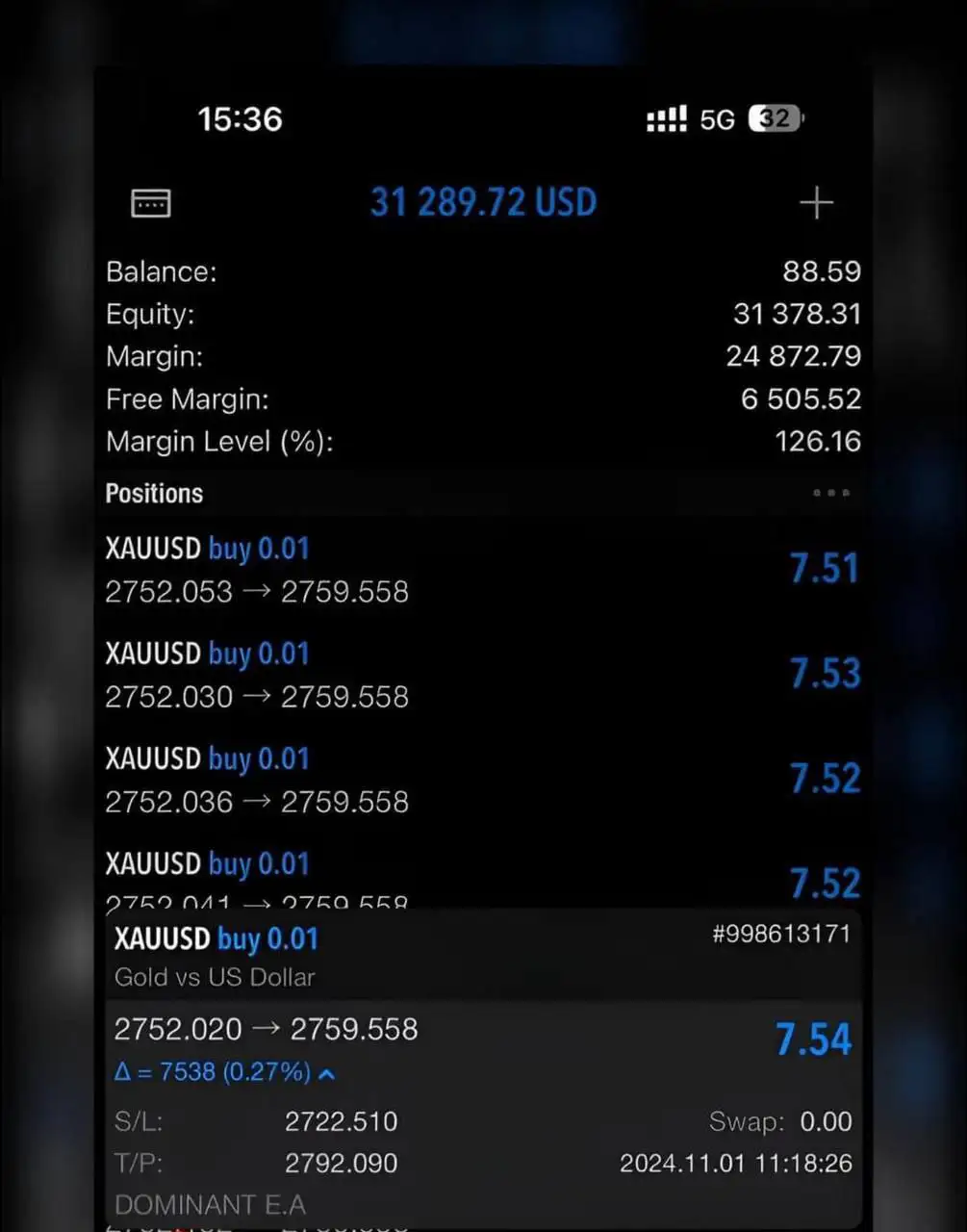Tap the Δ = 7538 (0.27%) change indicator
967x1232 pixels.
214,1071
